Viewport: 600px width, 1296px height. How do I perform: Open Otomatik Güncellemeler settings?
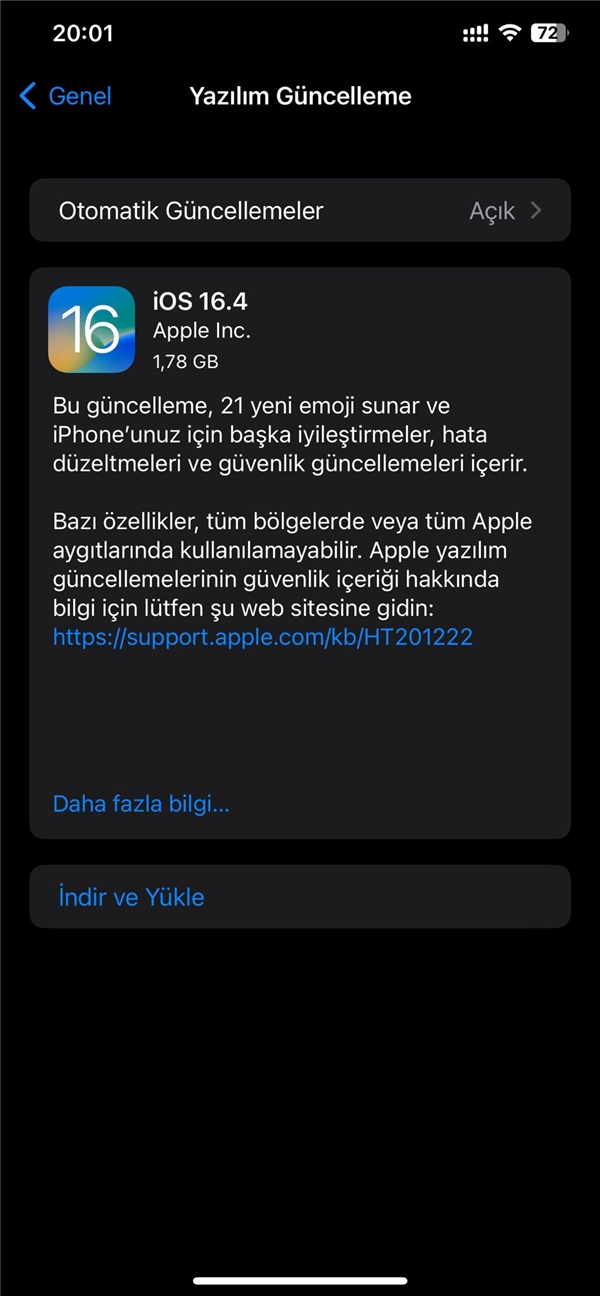pos(300,211)
